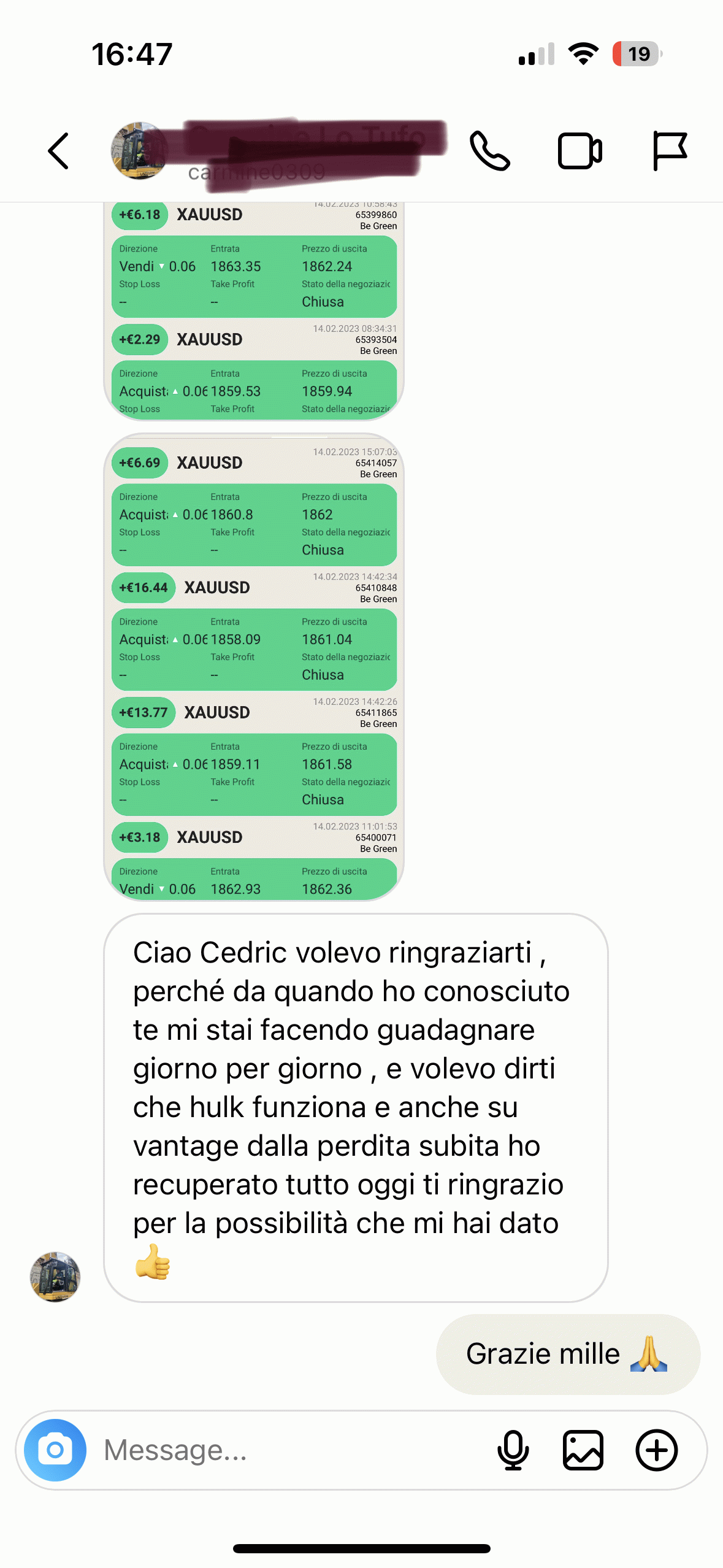Open the plus icon for more options
The width and height of the screenshot is (723, 1568).
656,1450
